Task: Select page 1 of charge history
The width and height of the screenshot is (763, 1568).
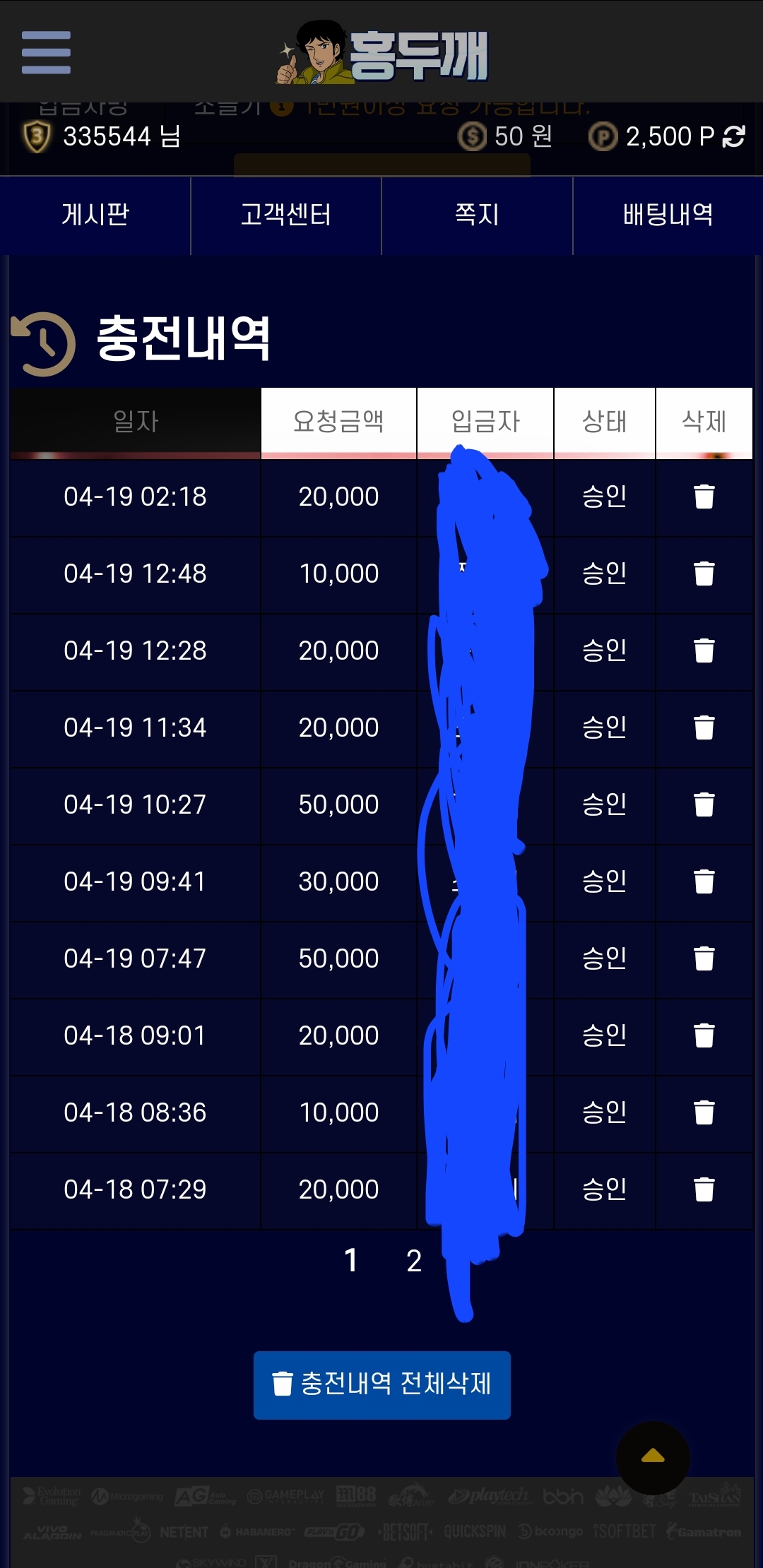Action: point(351,1261)
